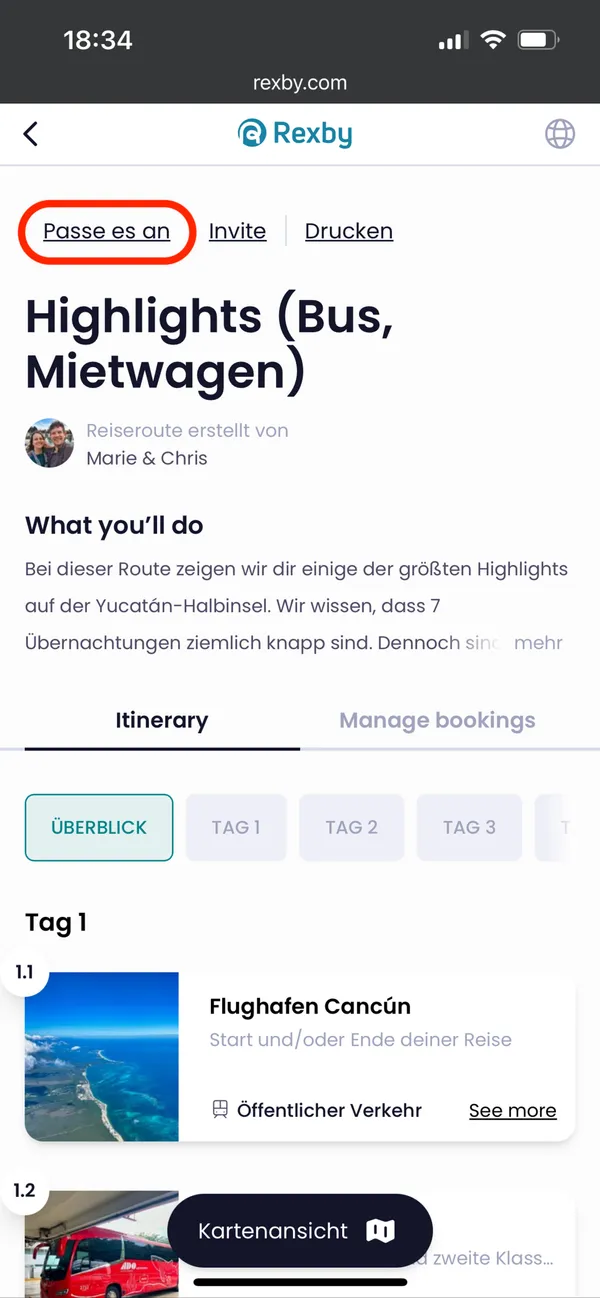This screenshot has width=600, height=1298.
Task: Open the language globe icon
Action: coord(560,134)
